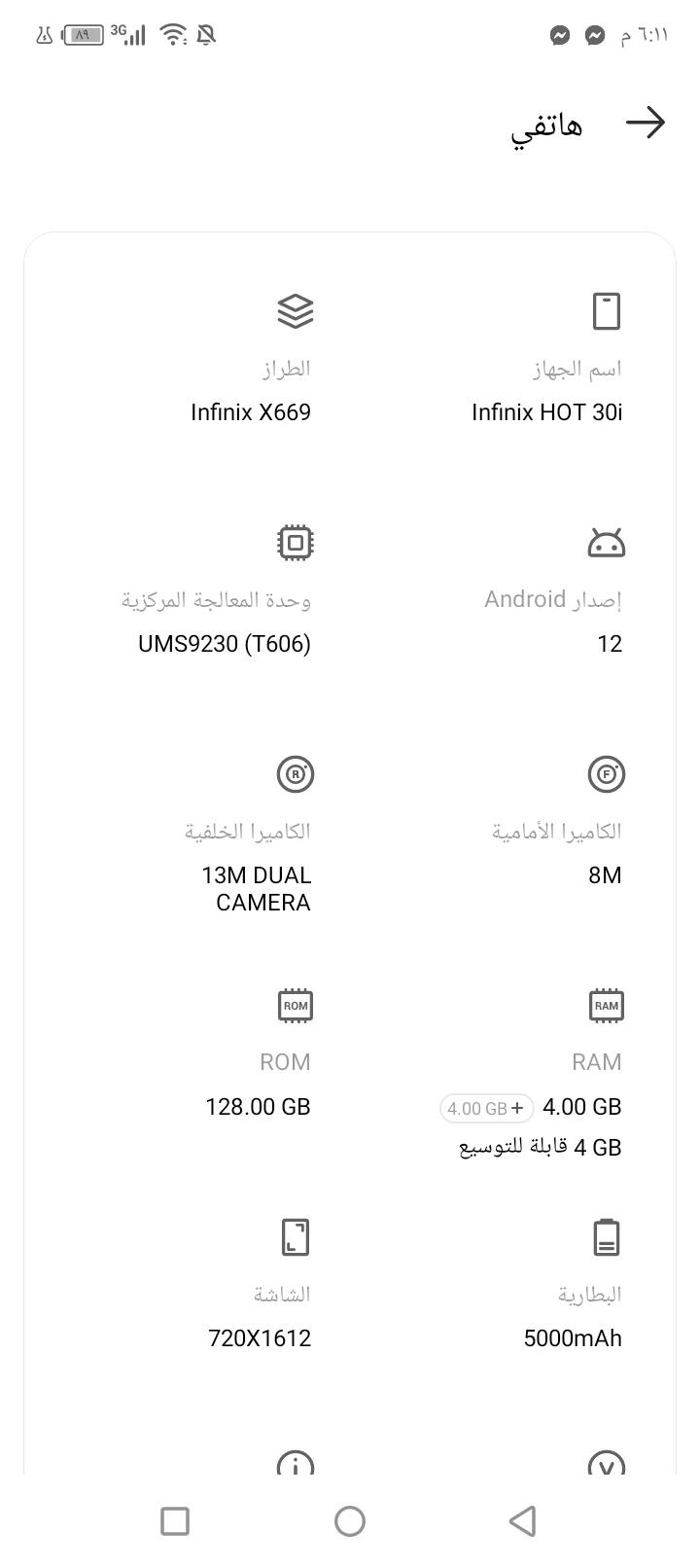
Task: Click the muted notifications bell icon
Action: 203,33
